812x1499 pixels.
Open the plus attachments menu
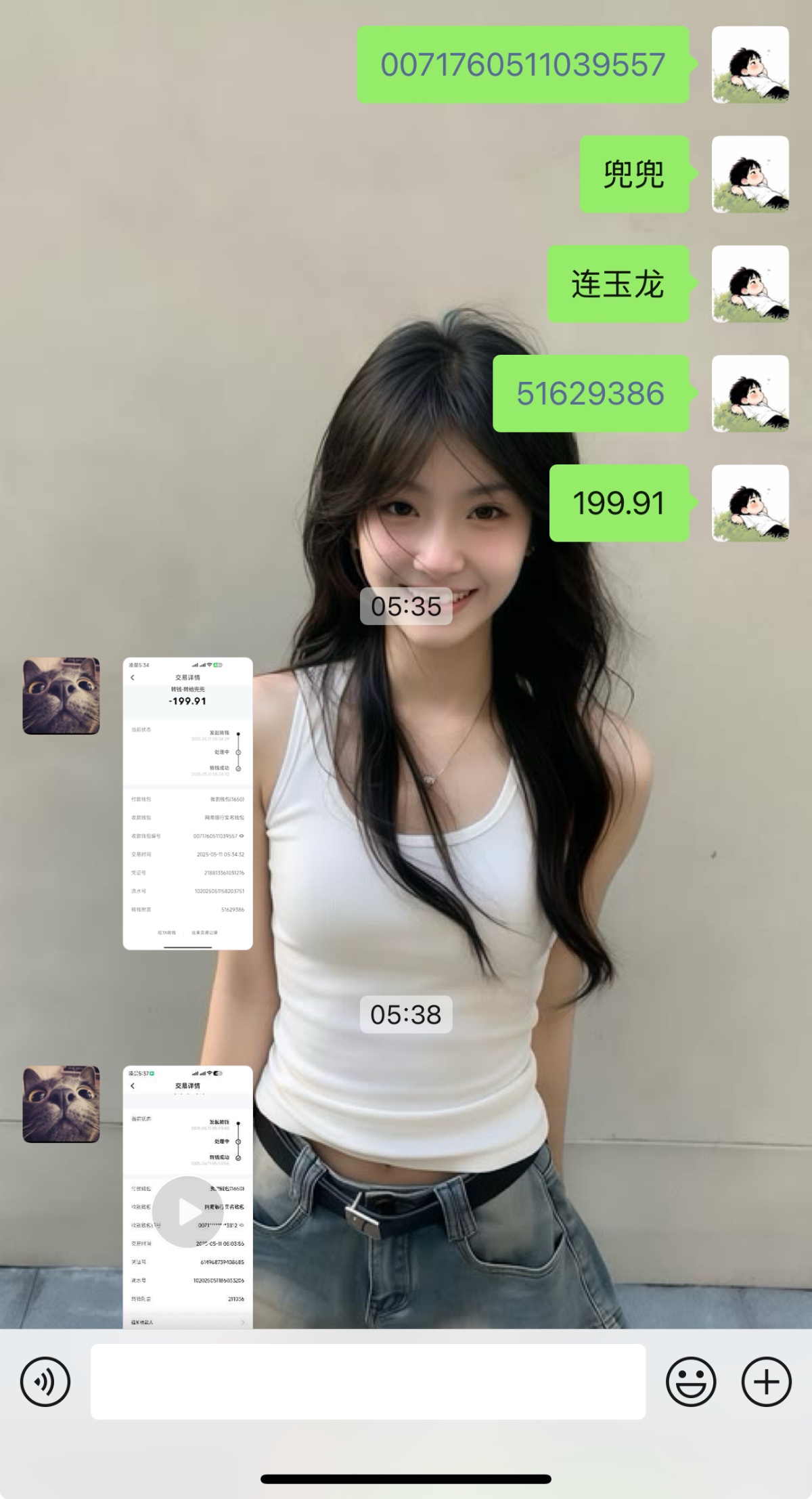pos(766,1382)
